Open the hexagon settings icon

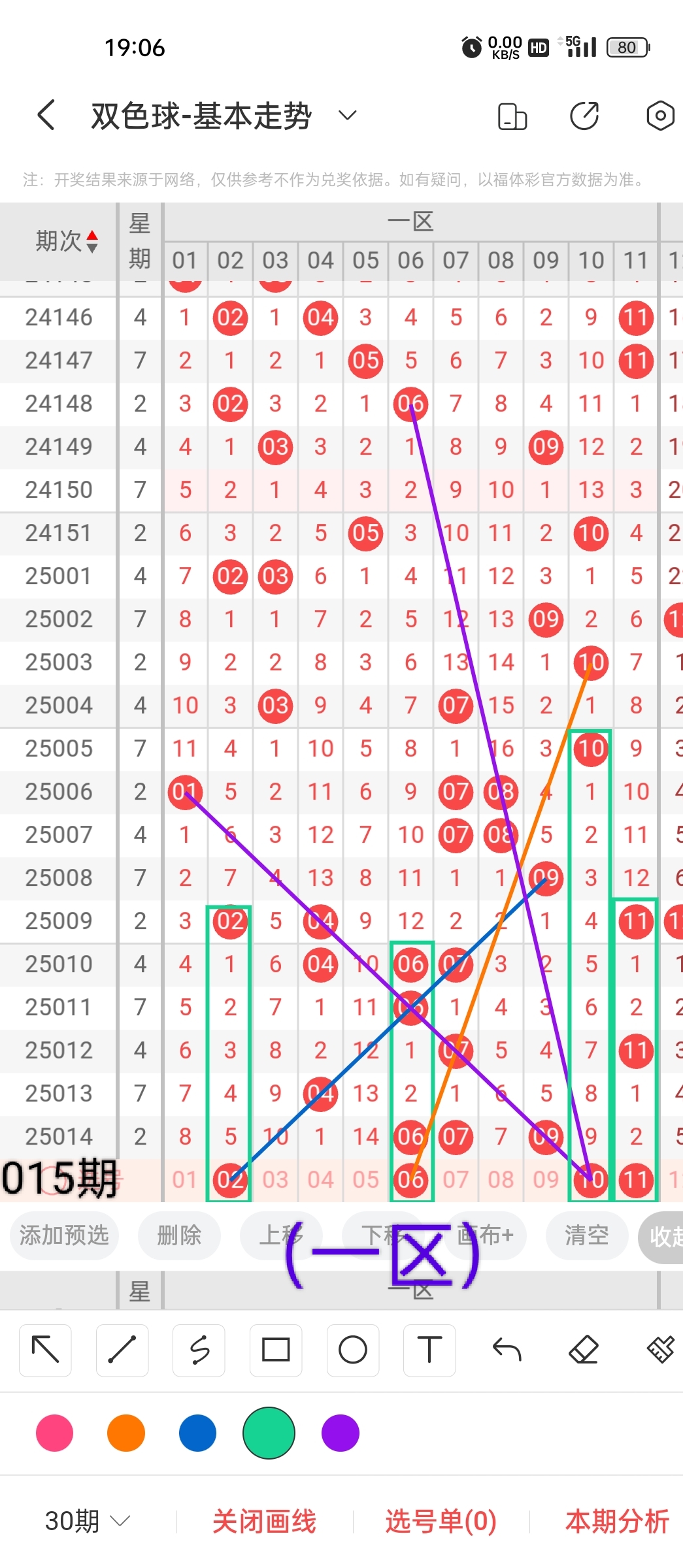tap(660, 116)
